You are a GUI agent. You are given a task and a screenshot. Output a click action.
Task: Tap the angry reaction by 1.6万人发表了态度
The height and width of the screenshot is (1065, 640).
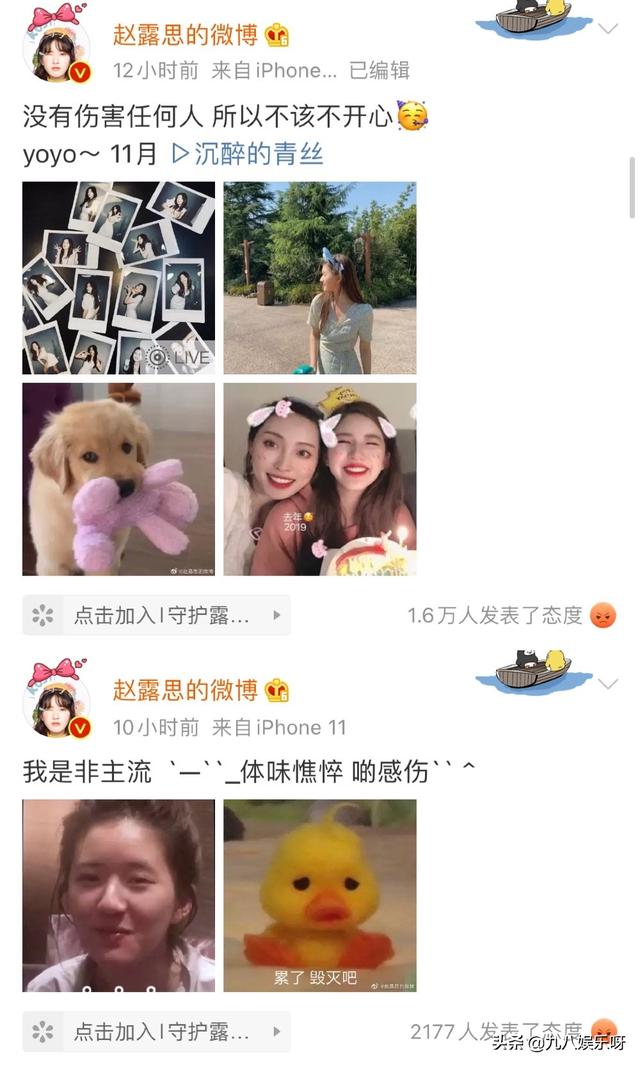(603, 615)
